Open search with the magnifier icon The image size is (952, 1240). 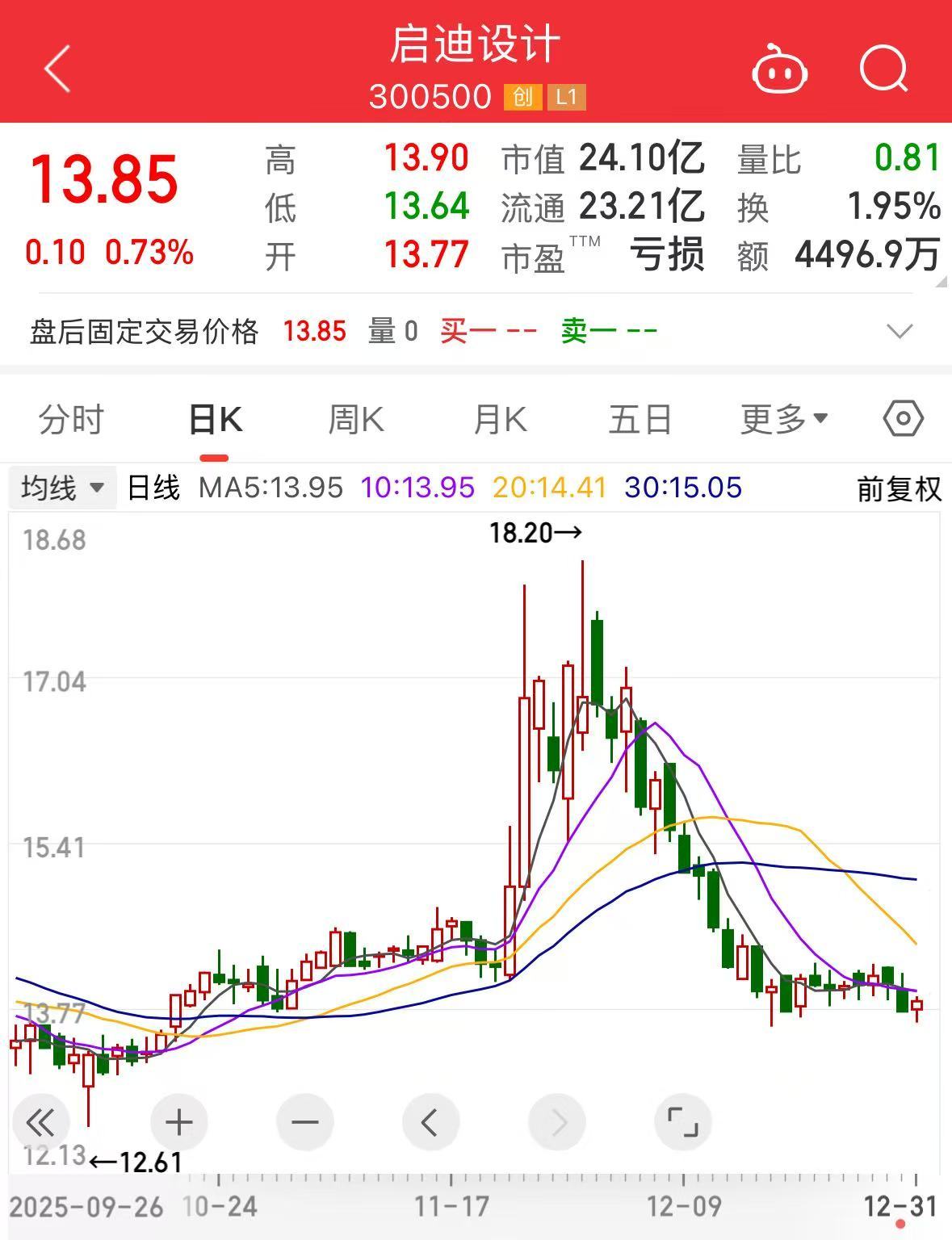point(883,69)
